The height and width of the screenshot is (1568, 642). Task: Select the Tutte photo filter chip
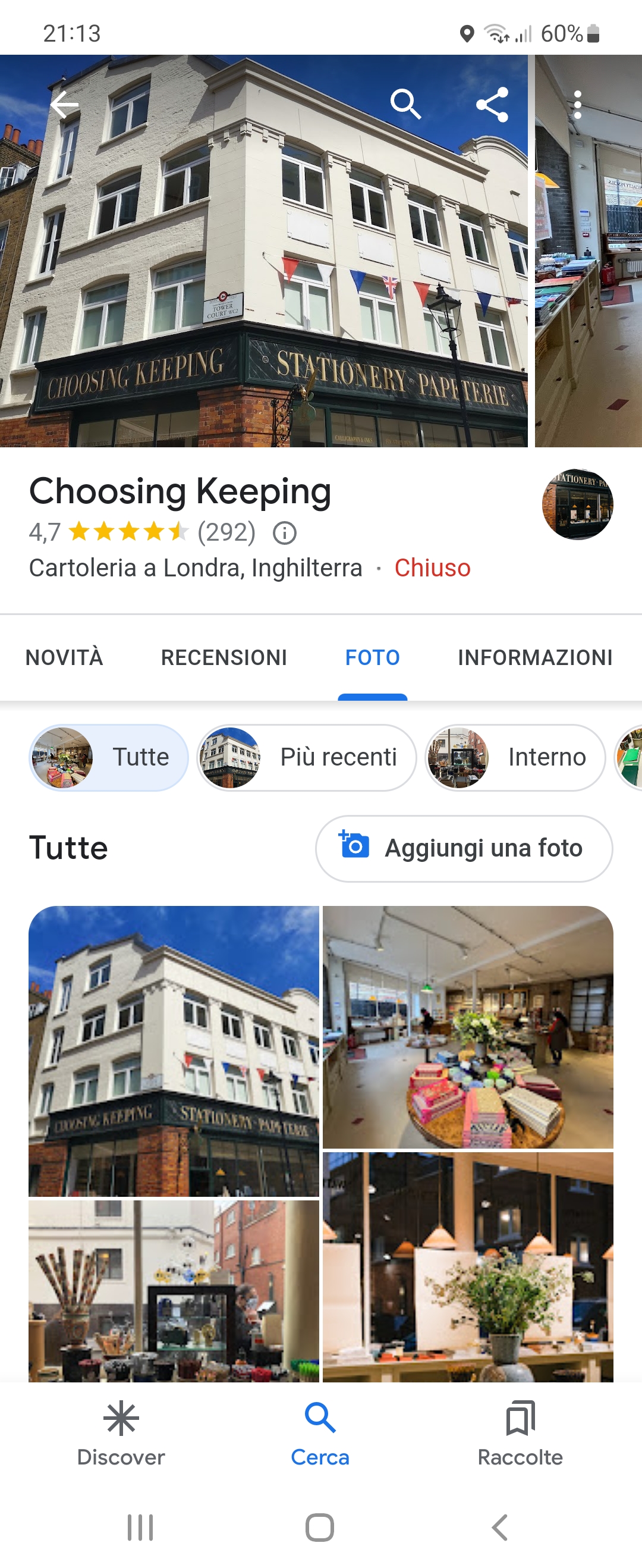click(x=109, y=757)
